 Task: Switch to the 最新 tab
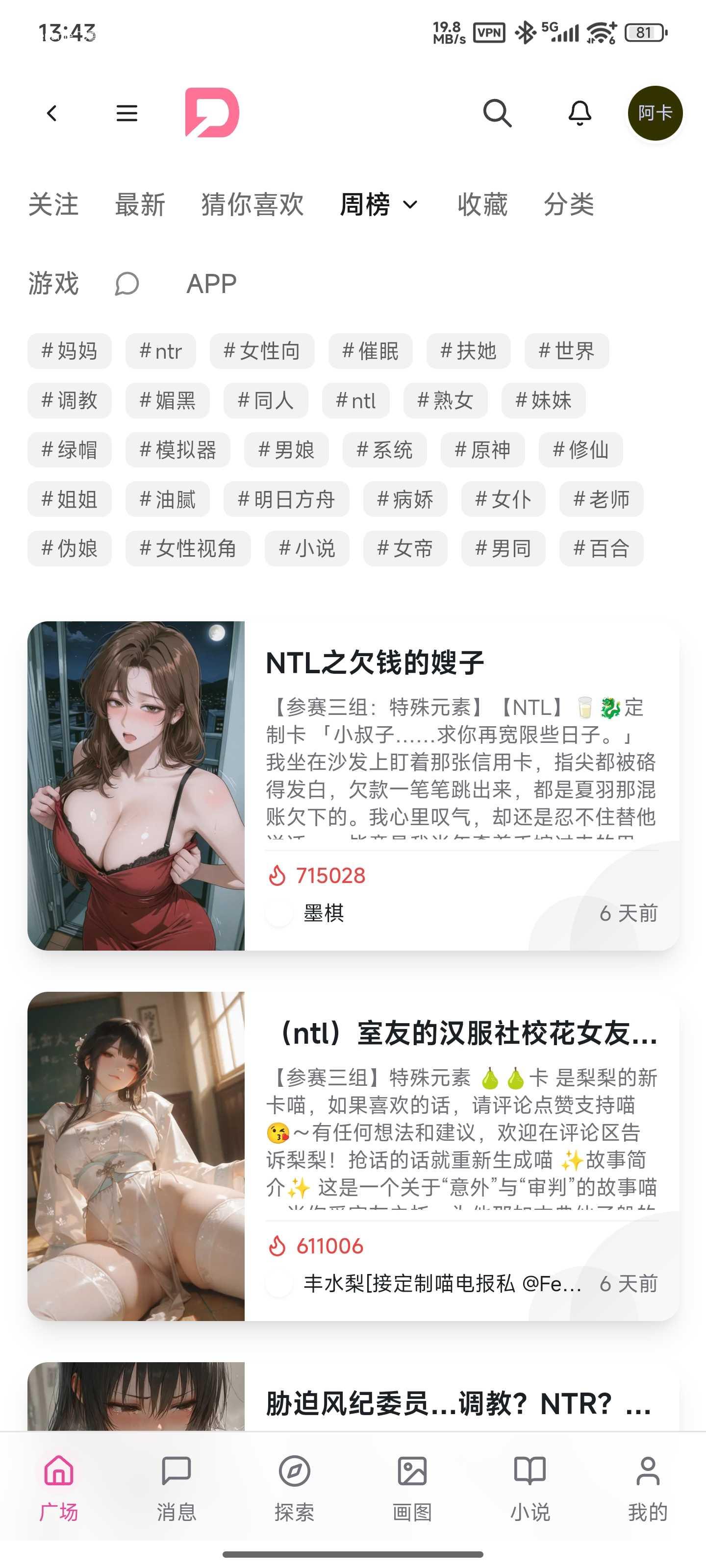[139, 205]
